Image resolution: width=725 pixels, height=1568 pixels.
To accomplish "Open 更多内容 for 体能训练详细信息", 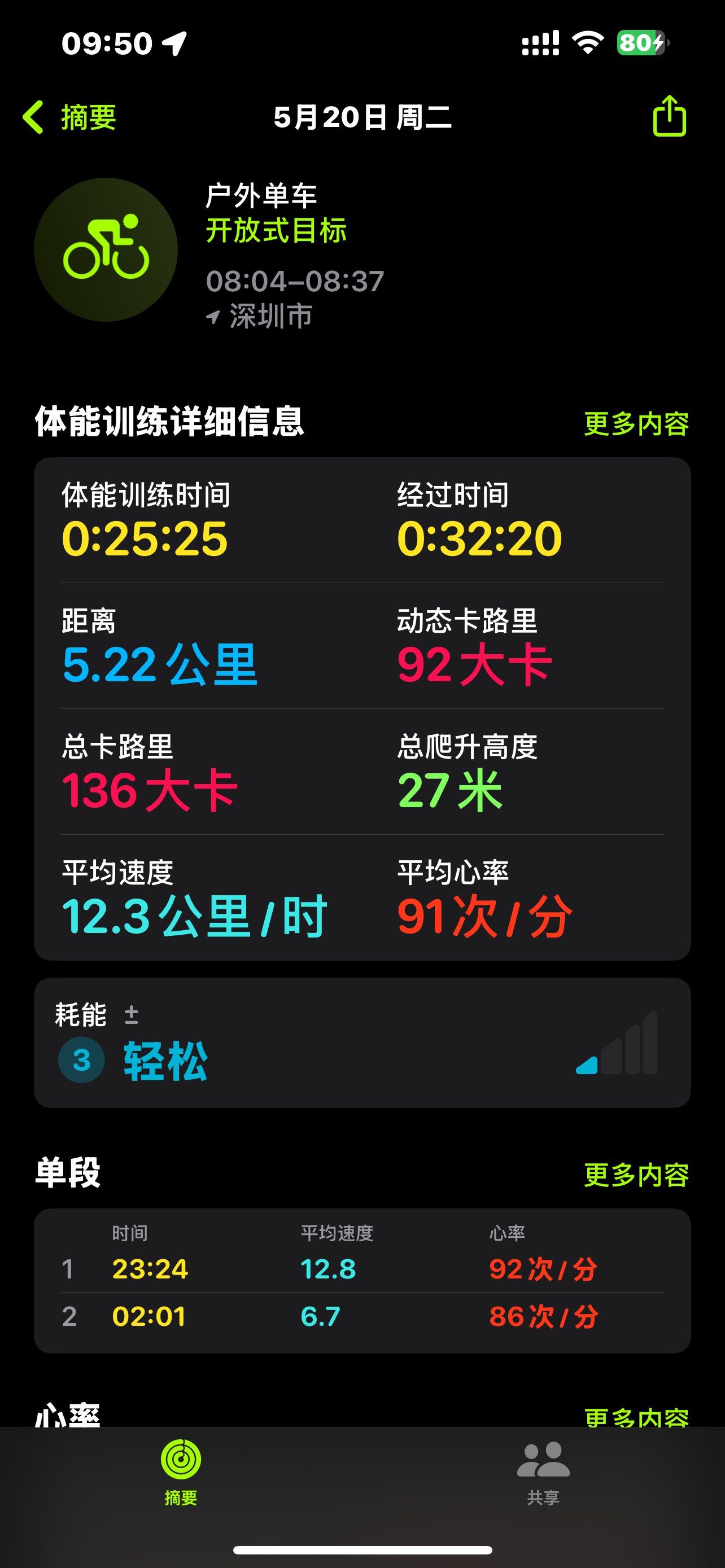I will pos(636,424).
